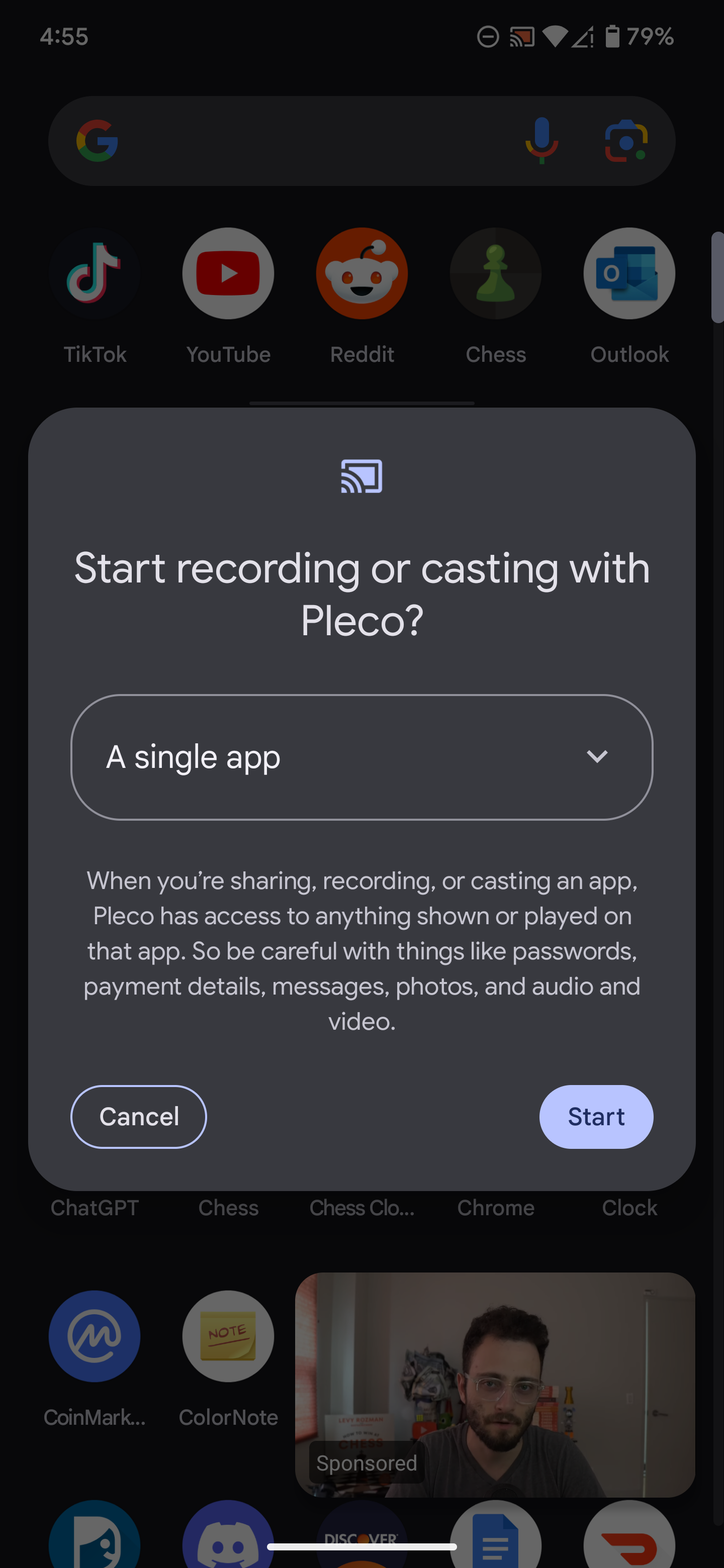Cancel the Pleco recording request
Image resolution: width=724 pixels, height=1568 pixels.
tap(139, 1116)
